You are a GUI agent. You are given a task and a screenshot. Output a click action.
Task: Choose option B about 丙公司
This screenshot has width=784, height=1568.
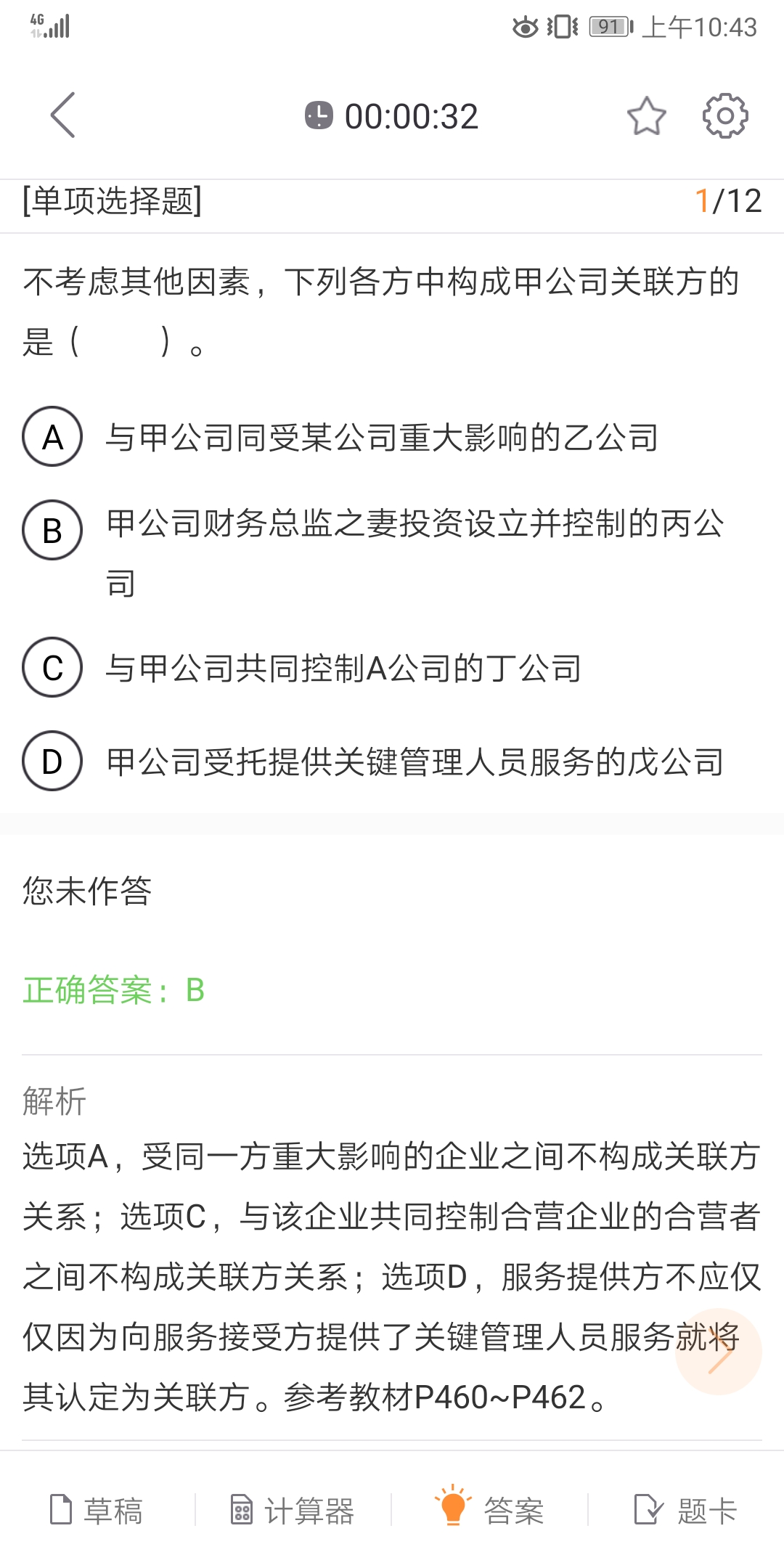52,531
